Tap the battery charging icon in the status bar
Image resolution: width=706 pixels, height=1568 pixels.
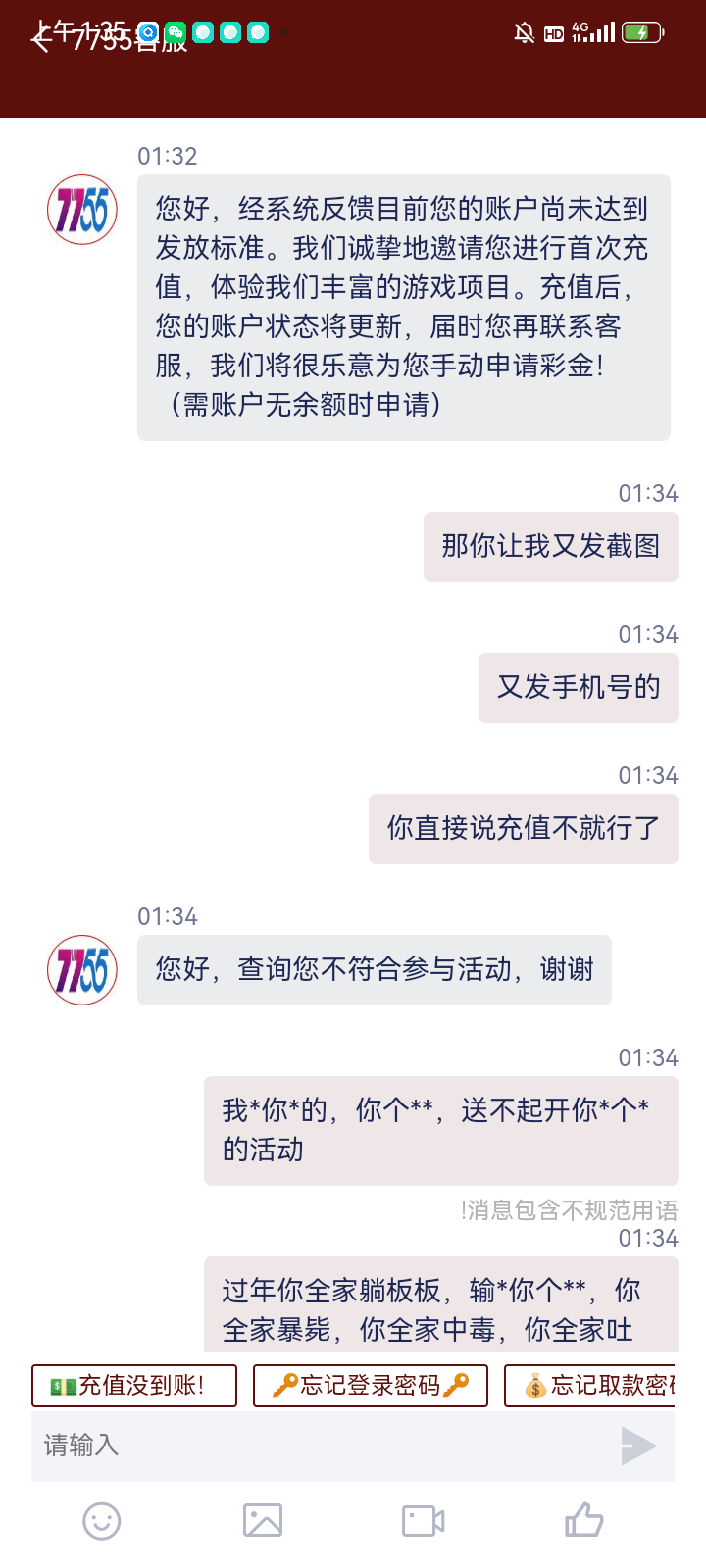pyautogui.click(x=639, y=32)
